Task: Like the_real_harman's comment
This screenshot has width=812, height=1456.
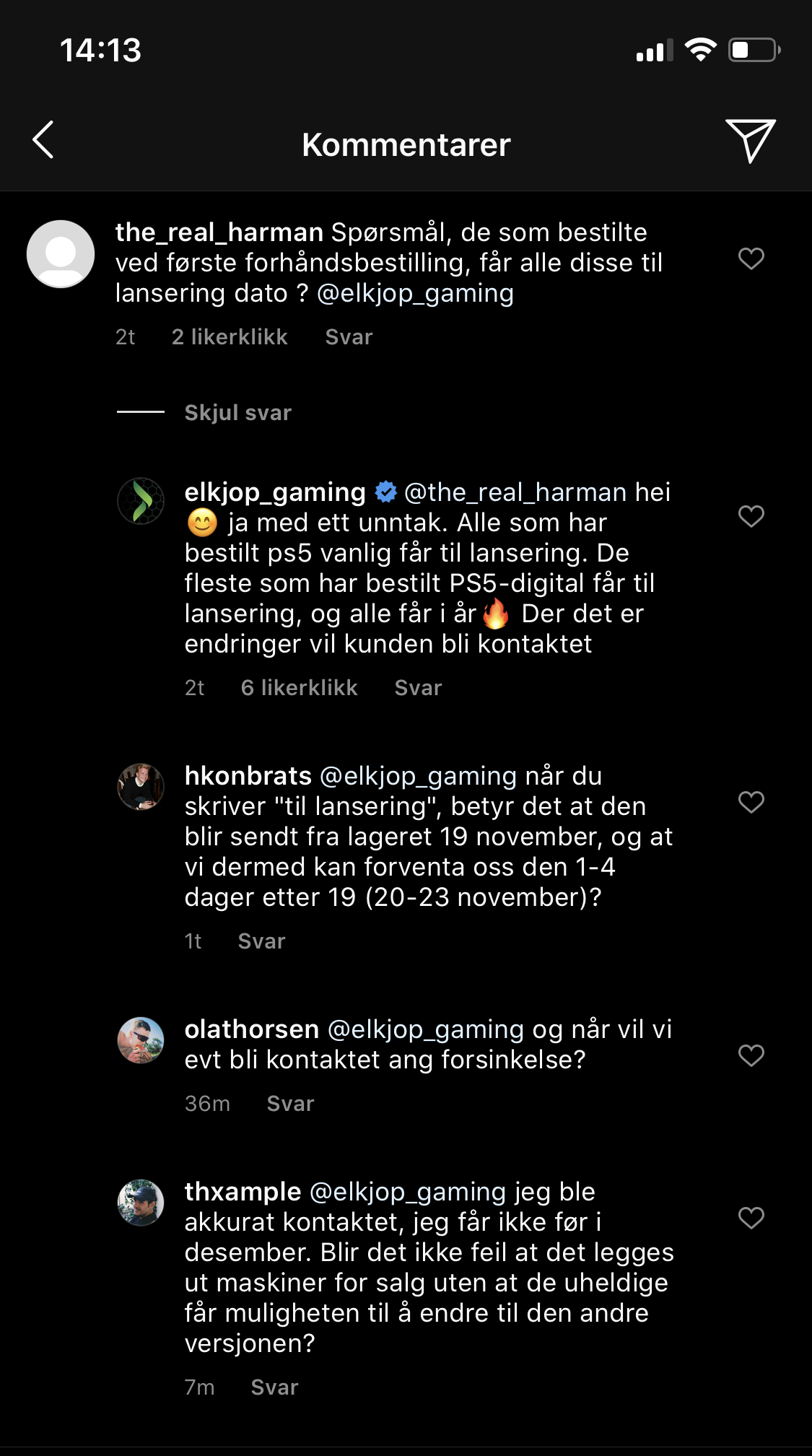Action: coord(751,258)
